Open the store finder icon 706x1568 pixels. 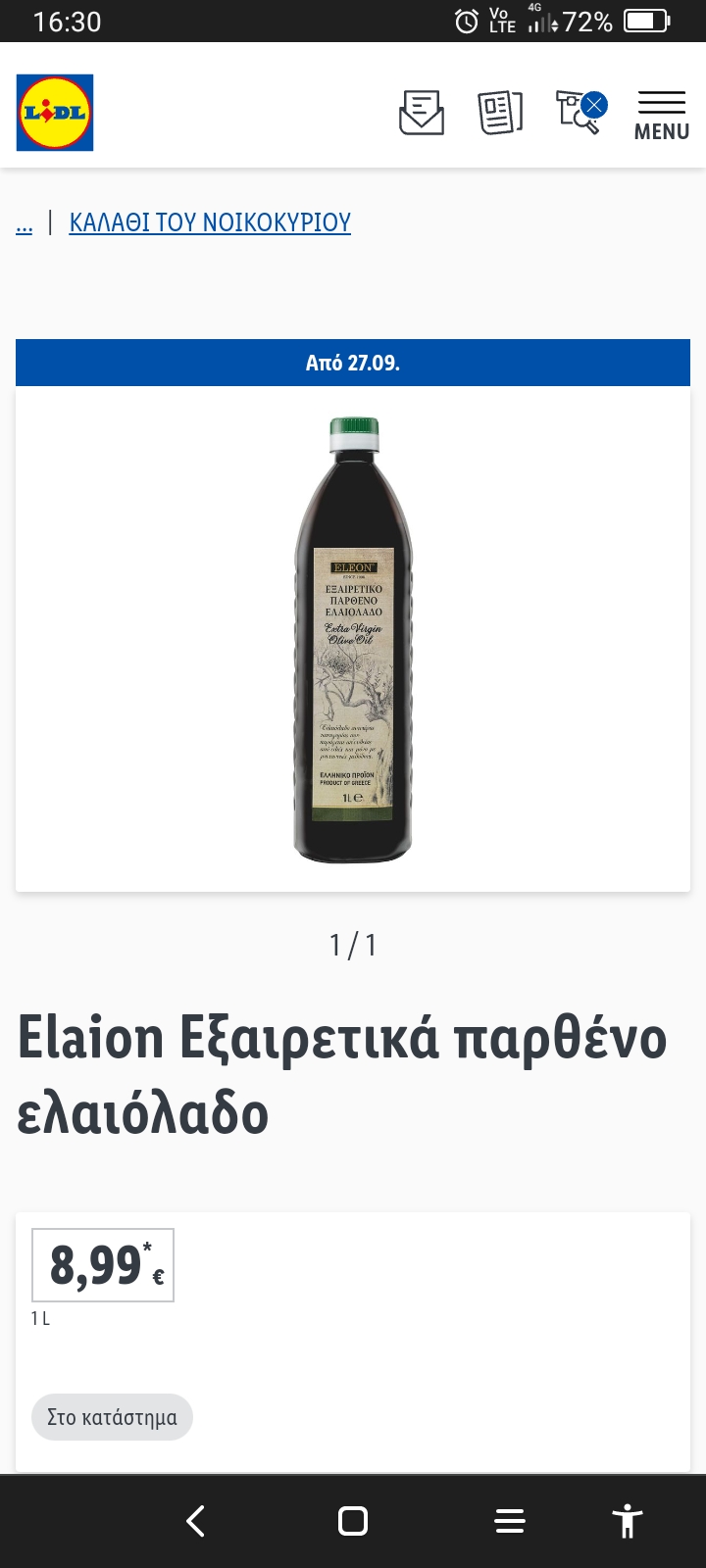point(580,112)
